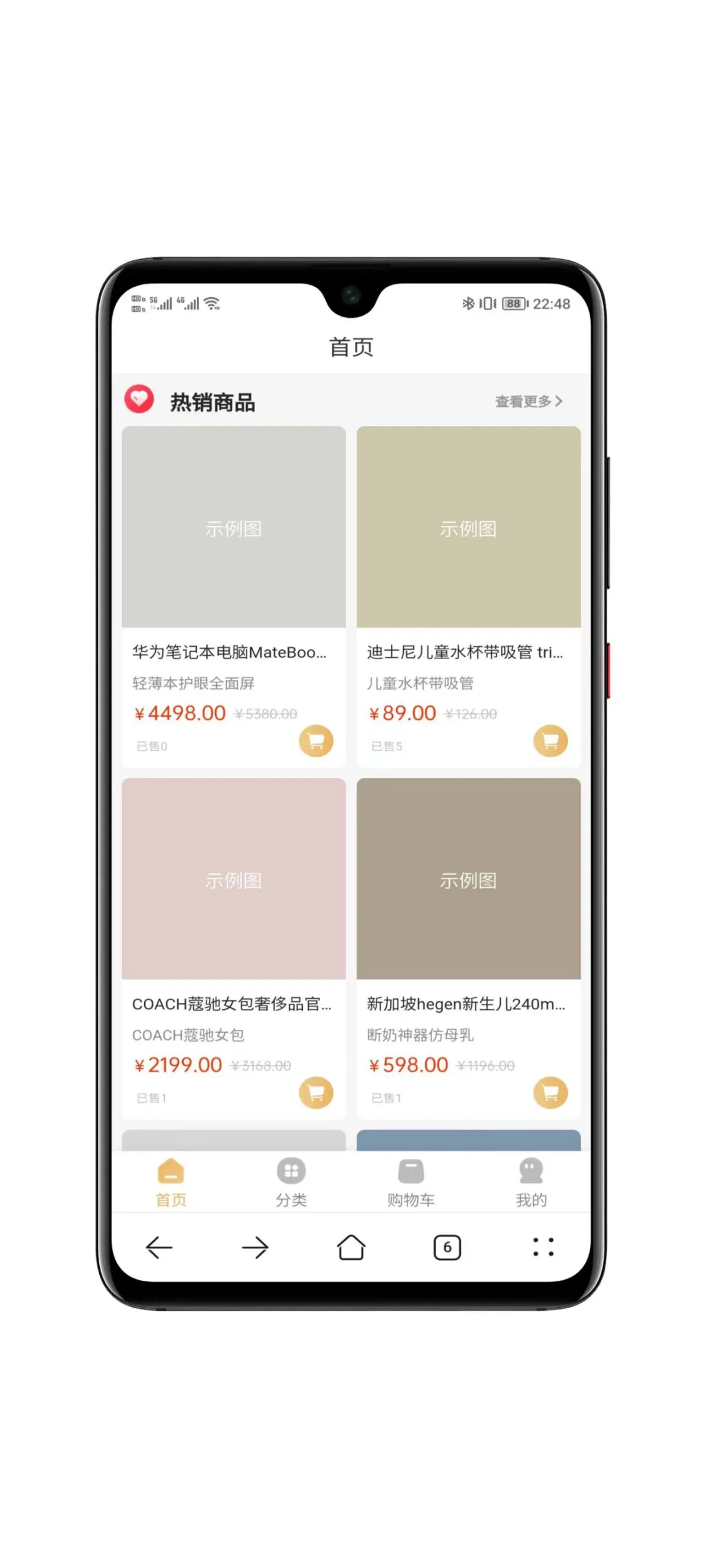Add 华为笔记本电脑 to cart
706x1568 pixels.
(316, 741)
